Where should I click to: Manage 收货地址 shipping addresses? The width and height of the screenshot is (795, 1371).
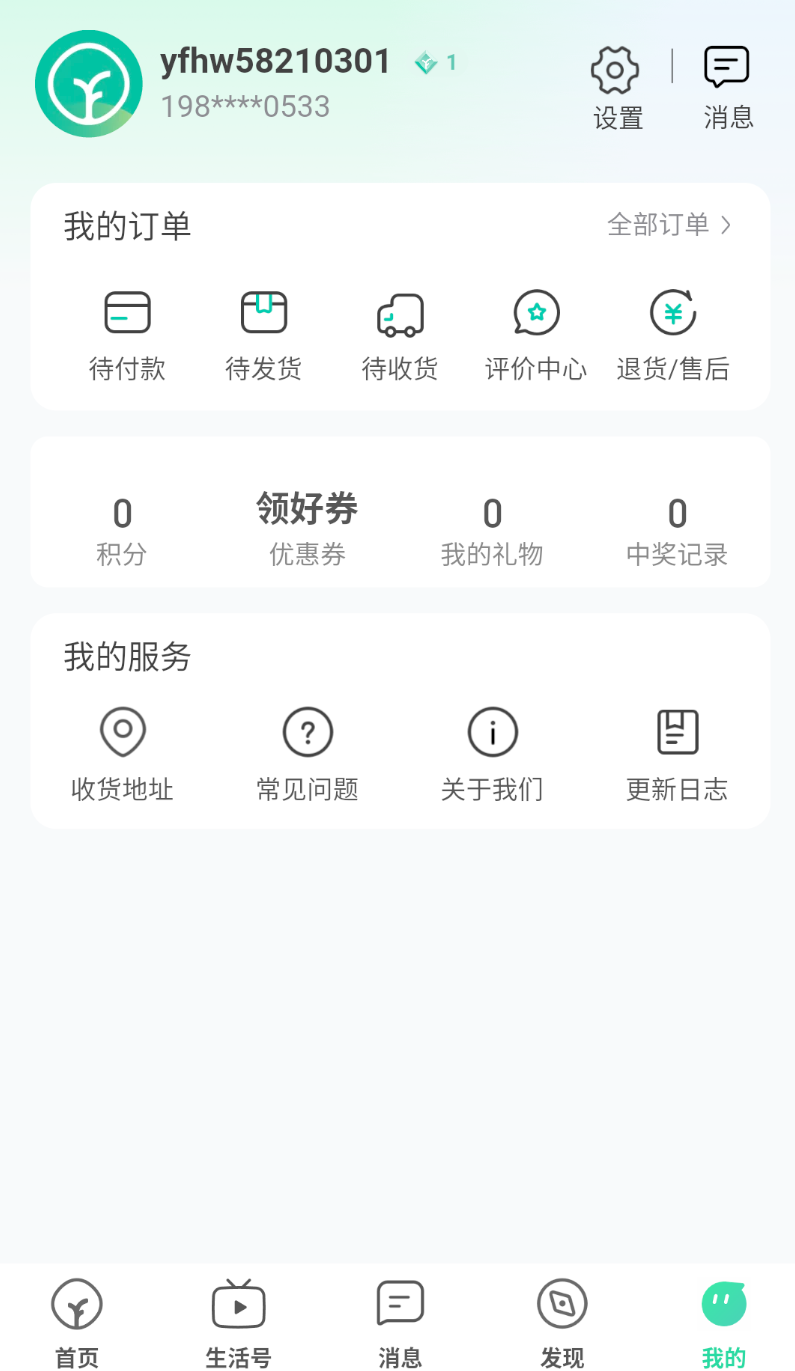point(122,756)
